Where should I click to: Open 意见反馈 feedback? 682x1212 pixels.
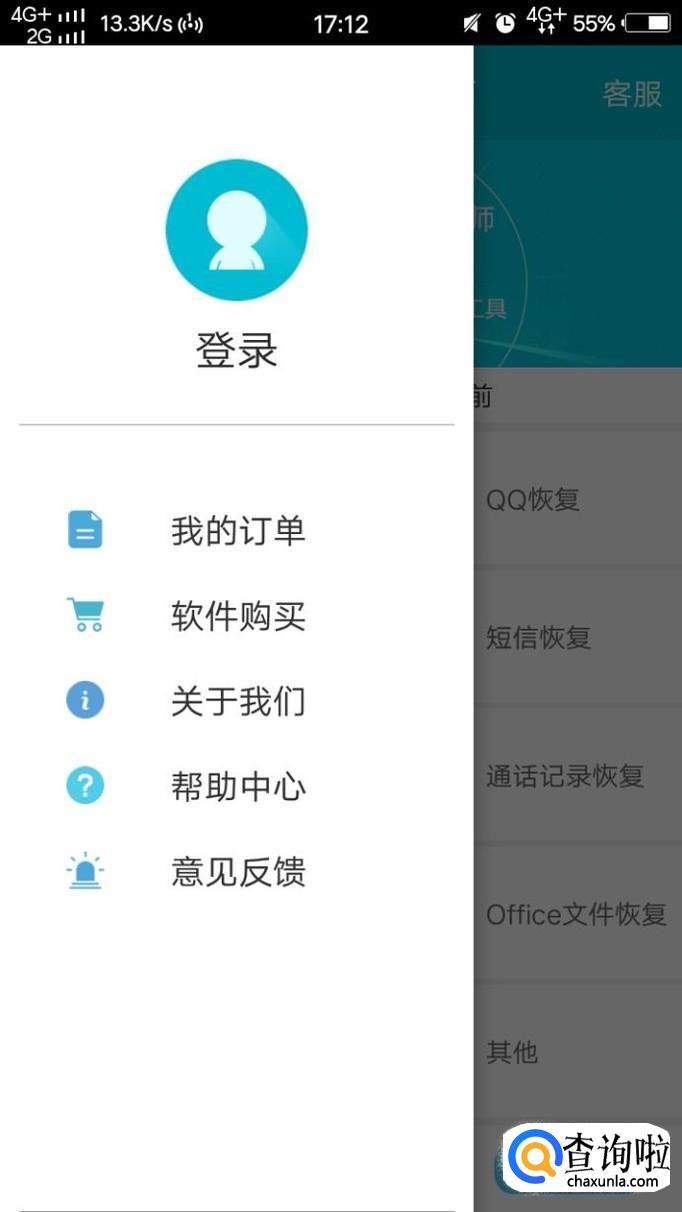click(x=237, y=872)
